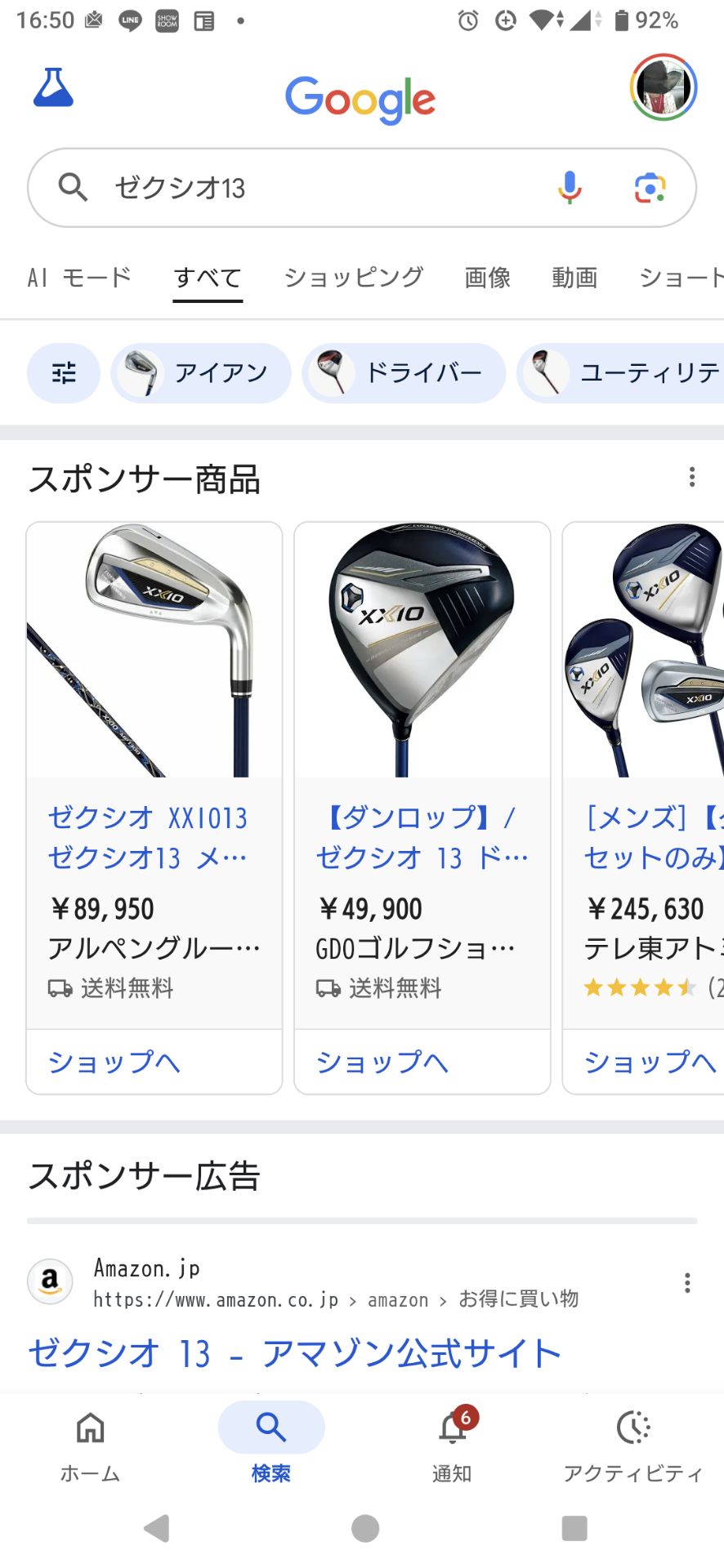The width and height of the screenshot is (724, 1568).
Task: Switch to 画像 tab
Action: coord(487,278)
